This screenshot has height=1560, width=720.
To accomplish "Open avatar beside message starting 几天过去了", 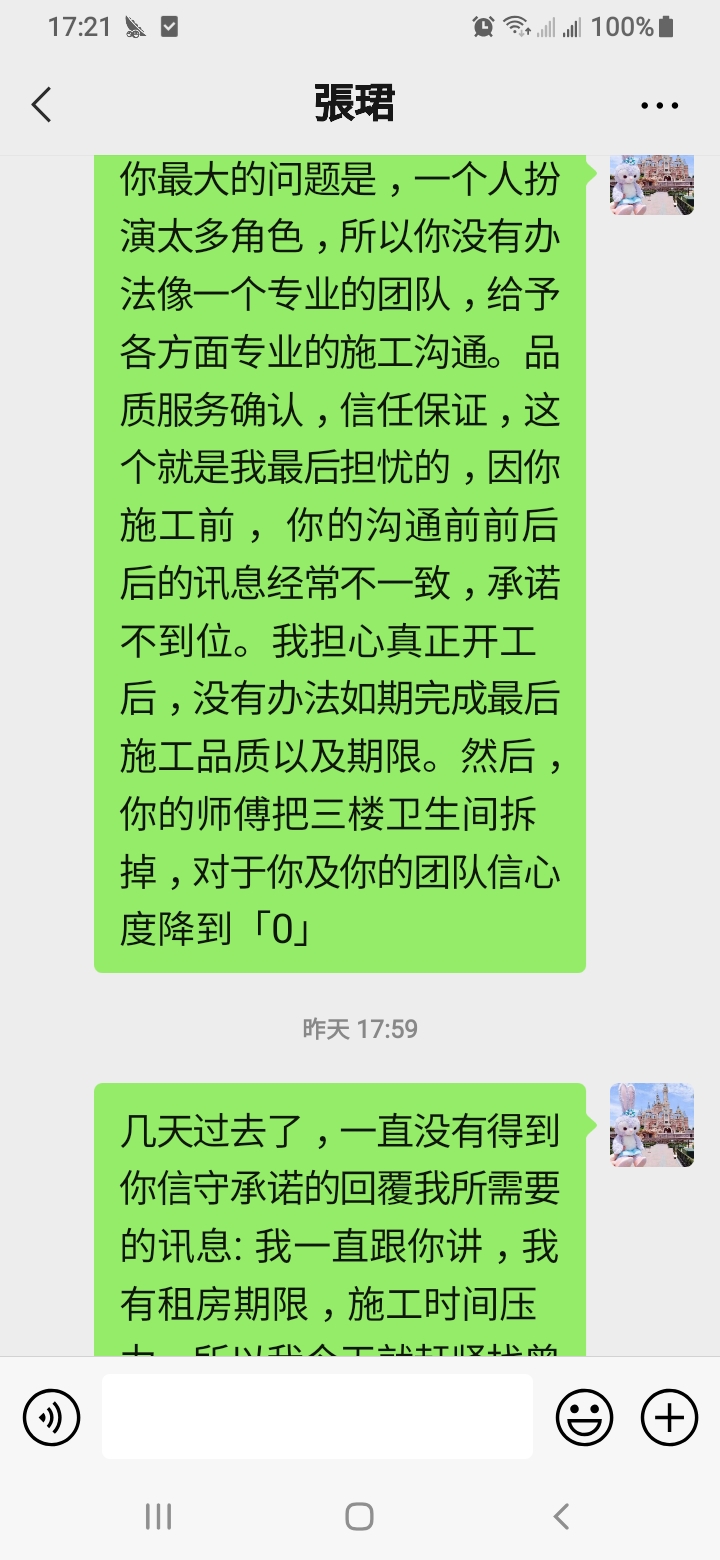I will 652,1124.
